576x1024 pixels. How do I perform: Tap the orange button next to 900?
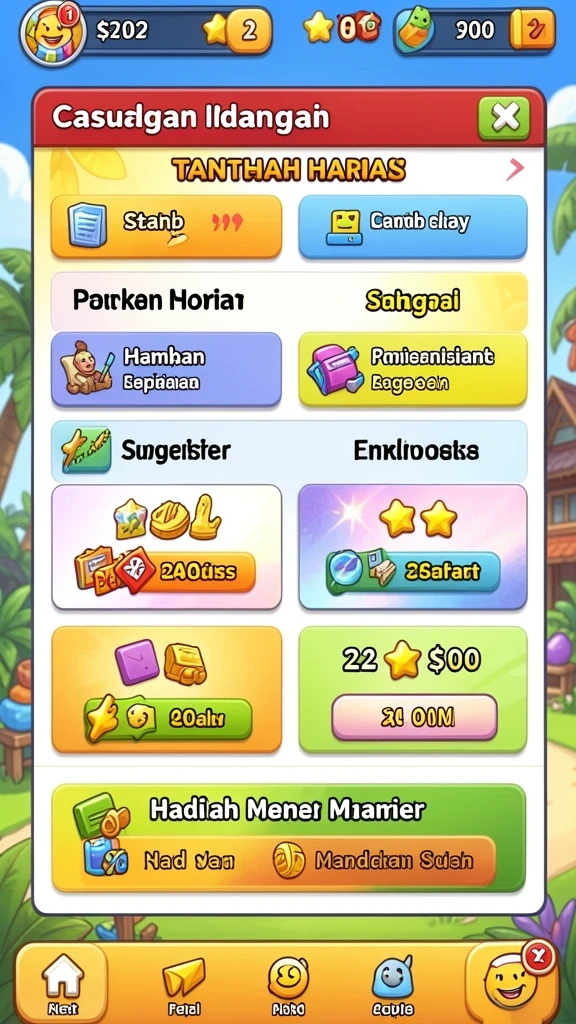coord(533,29)
